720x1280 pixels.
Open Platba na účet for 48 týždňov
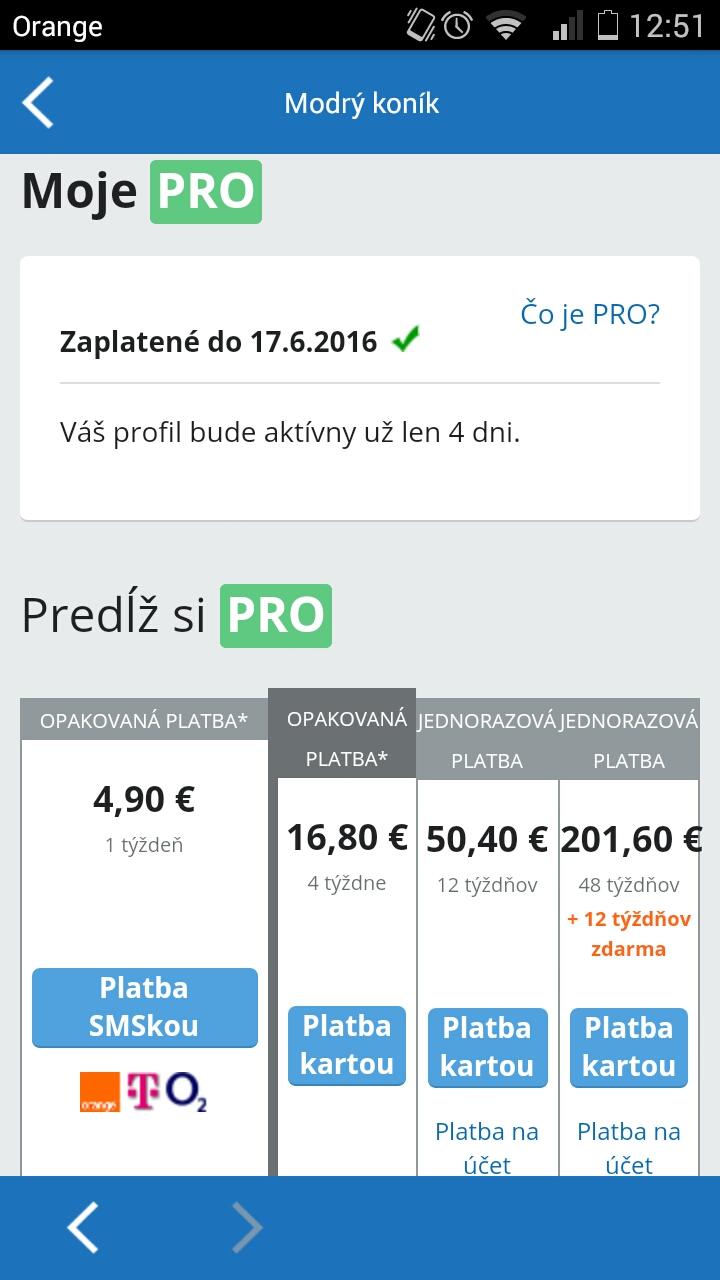(x=629, y=1147)
